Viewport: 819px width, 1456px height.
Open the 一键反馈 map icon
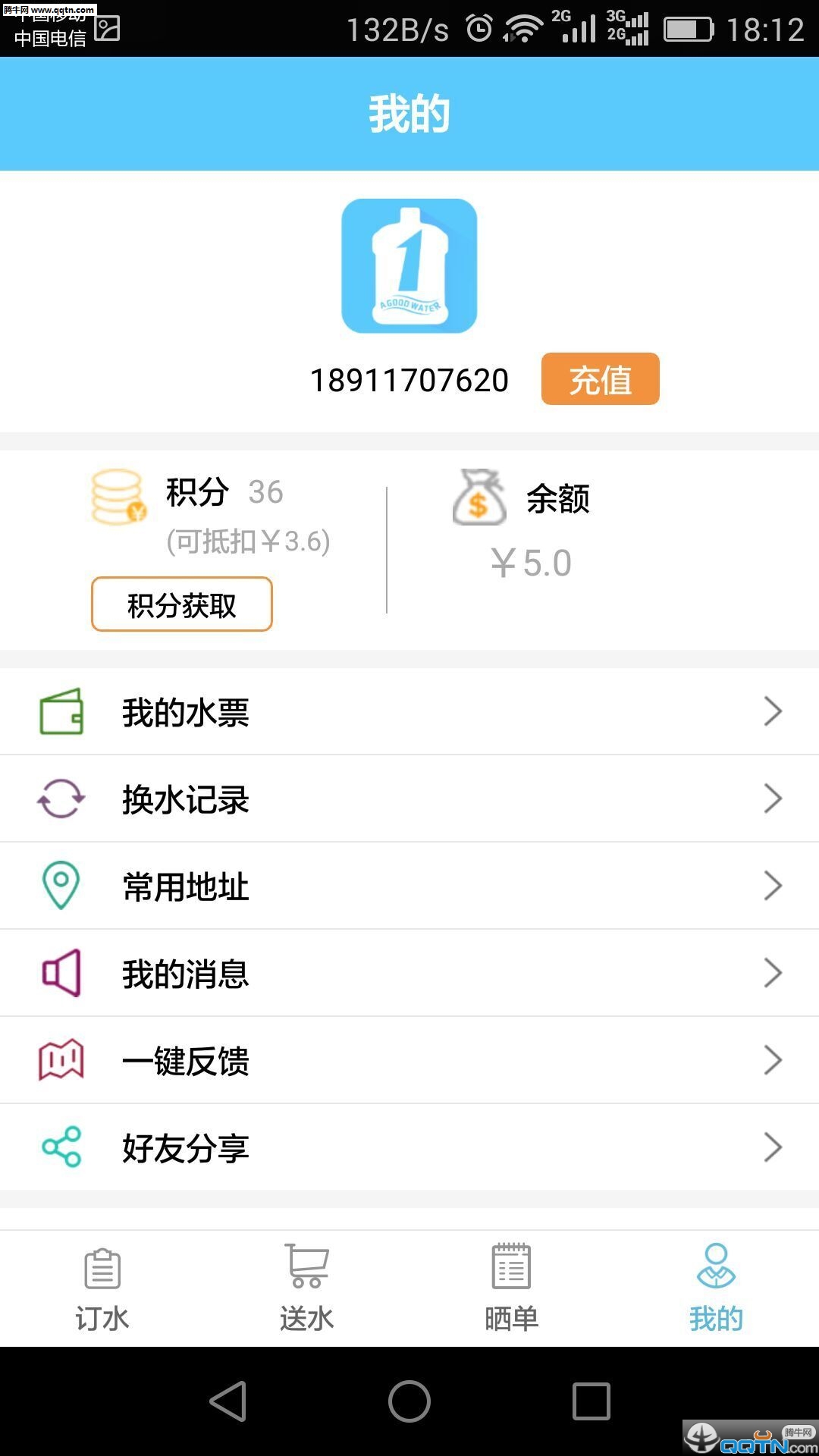click(x=62, y=1059)
